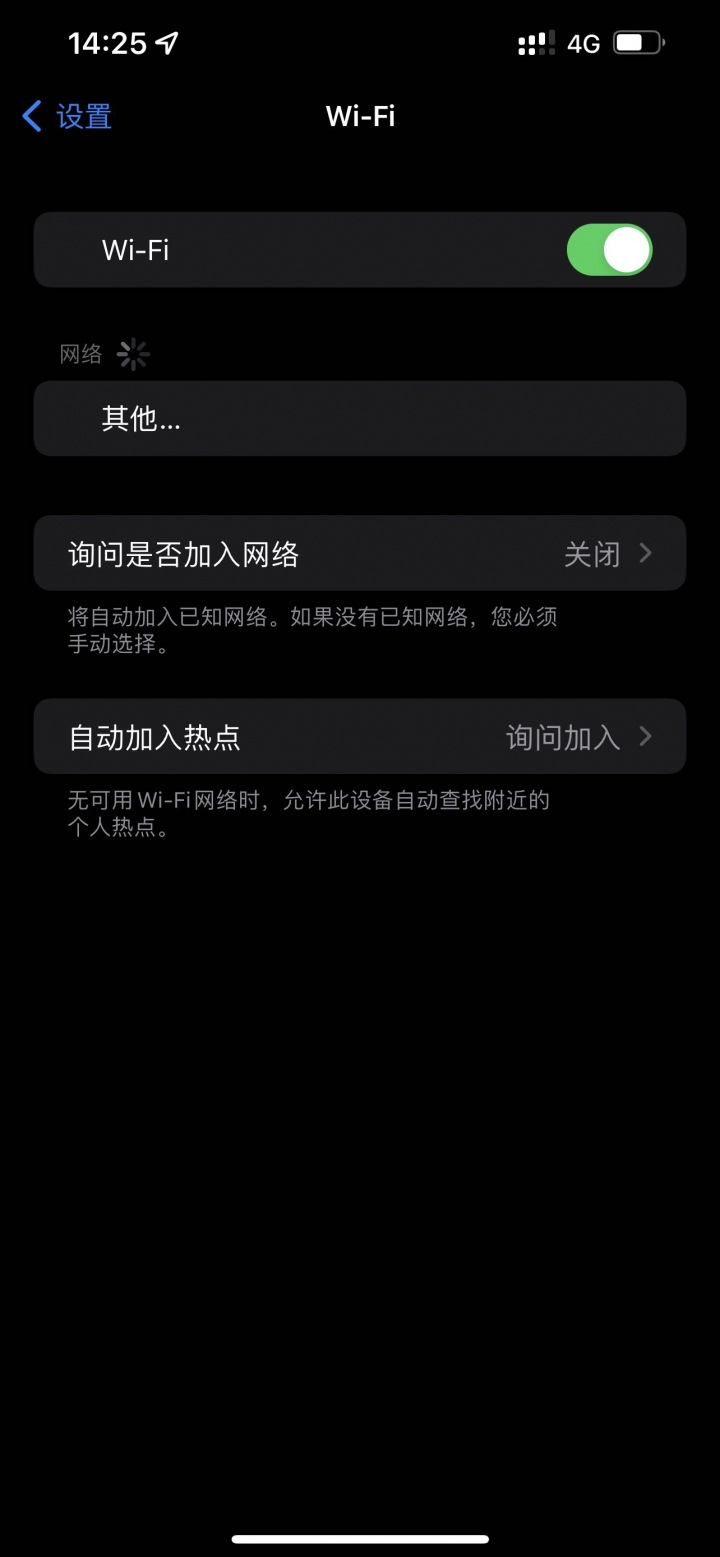Turn off the Wi-Fi switch
The width and height of the screenshot is (720, 1557).
coord(609,250)
